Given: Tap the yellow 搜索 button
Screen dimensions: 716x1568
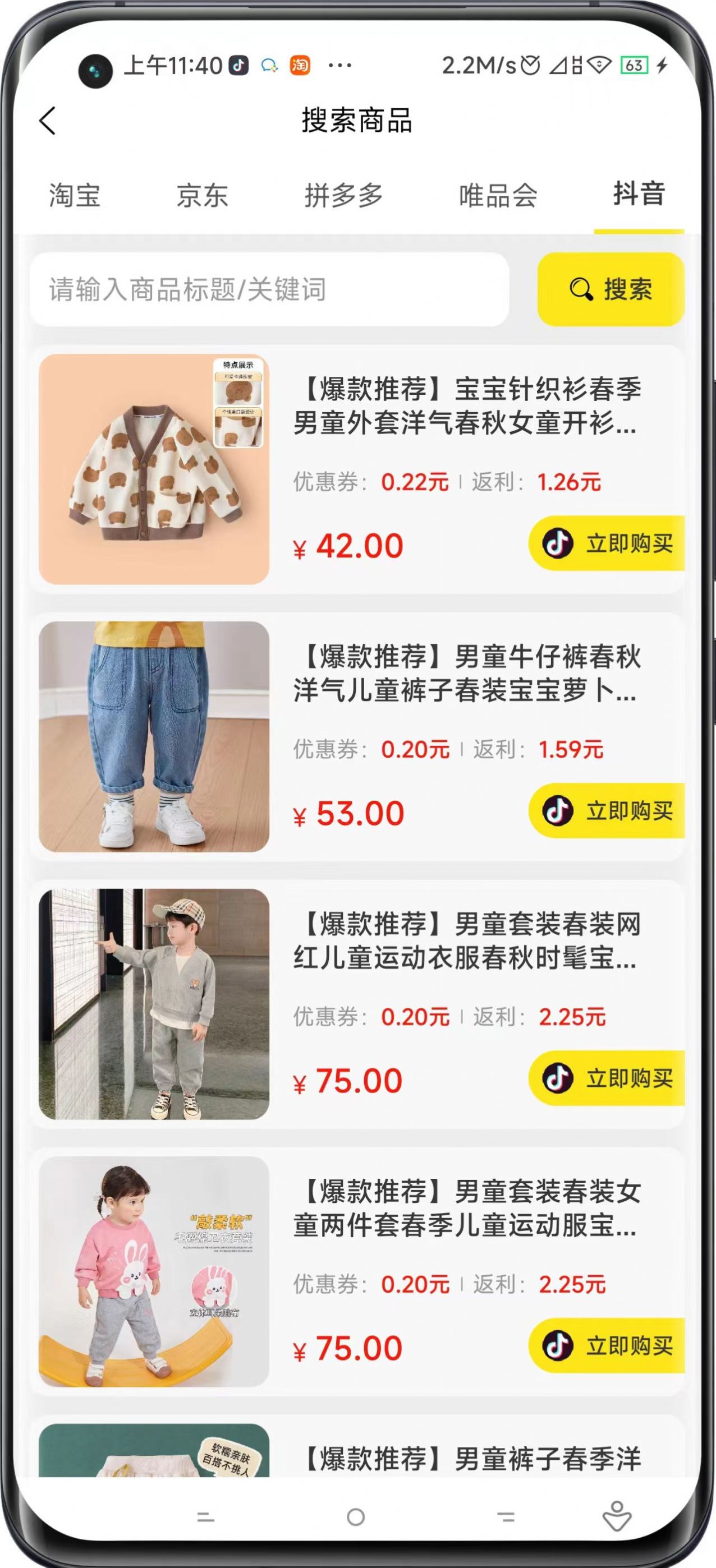Looking at the screenshot, I should (610, 289).
